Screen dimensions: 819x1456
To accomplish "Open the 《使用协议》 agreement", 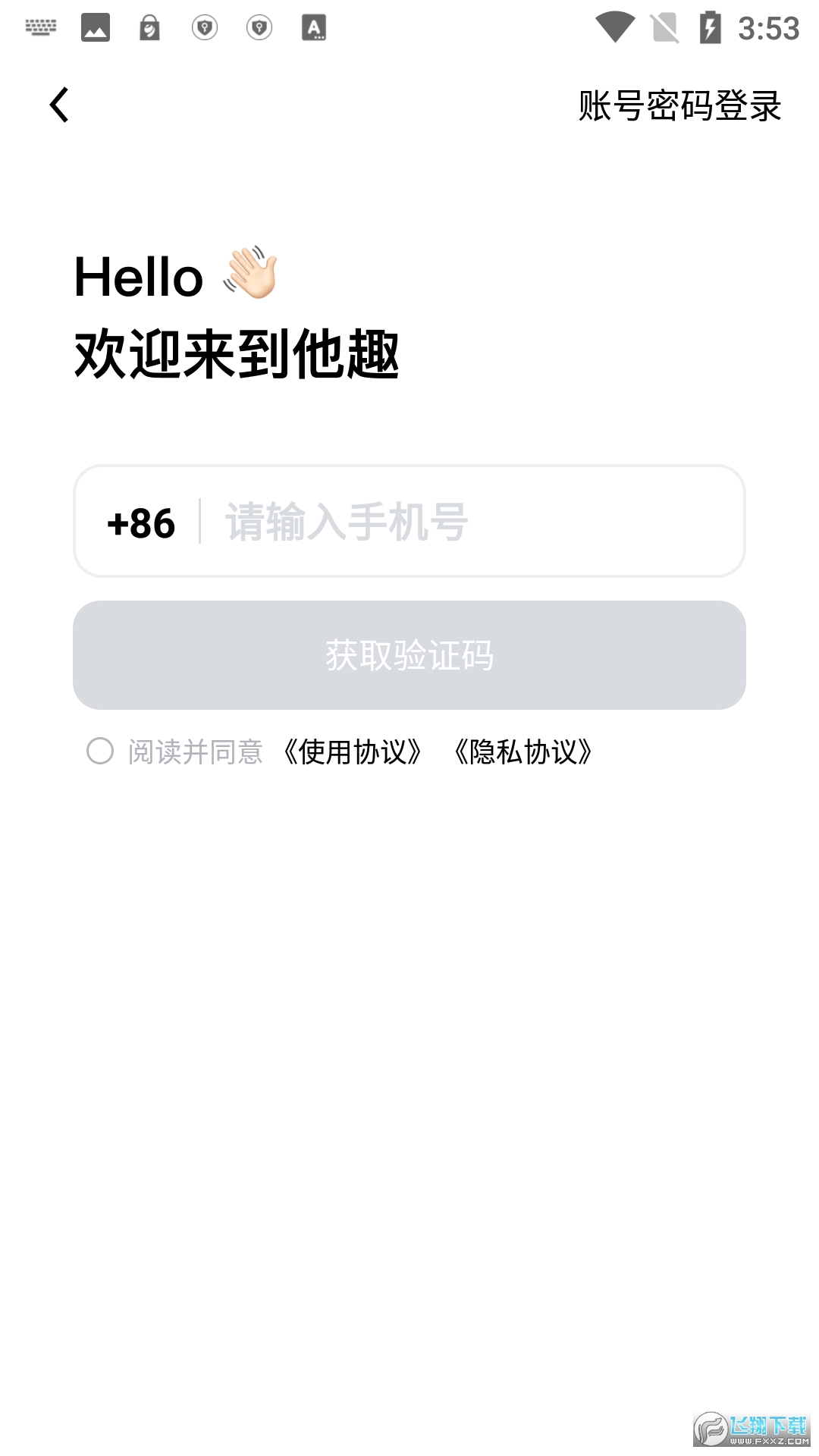I will [x=352, y=752].
